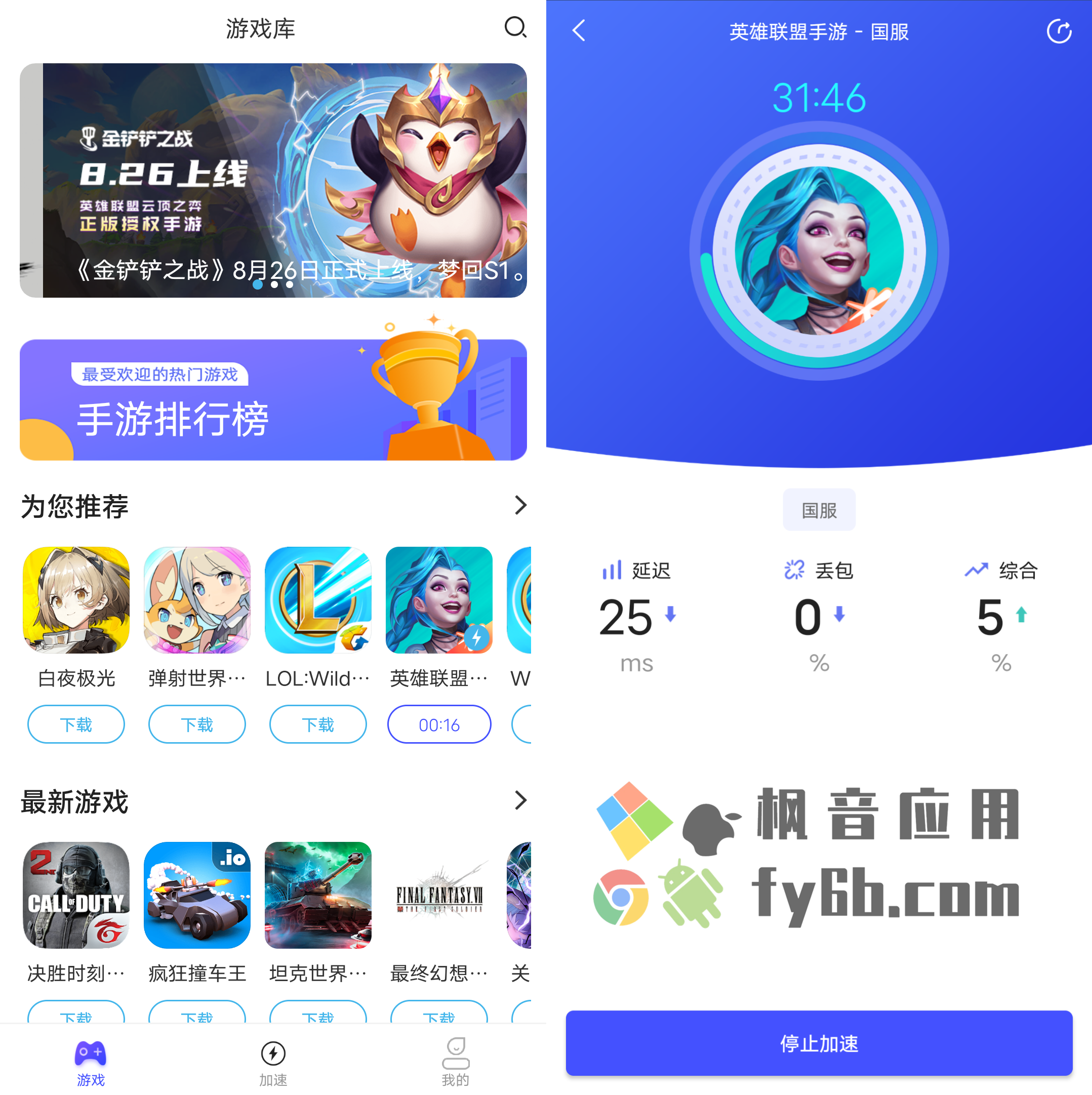The height and width of the screenshot is (1095, 1092).
Task: Open the 决胜时刻 game icon
Action: coord(76,895)
